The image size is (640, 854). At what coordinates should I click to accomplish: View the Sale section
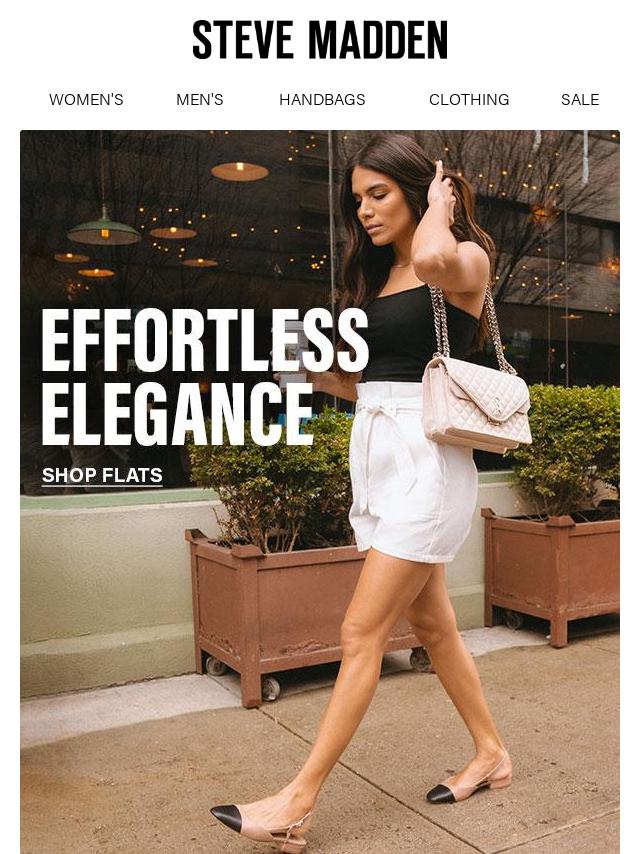pyautogui.click(x=580, y=100)
